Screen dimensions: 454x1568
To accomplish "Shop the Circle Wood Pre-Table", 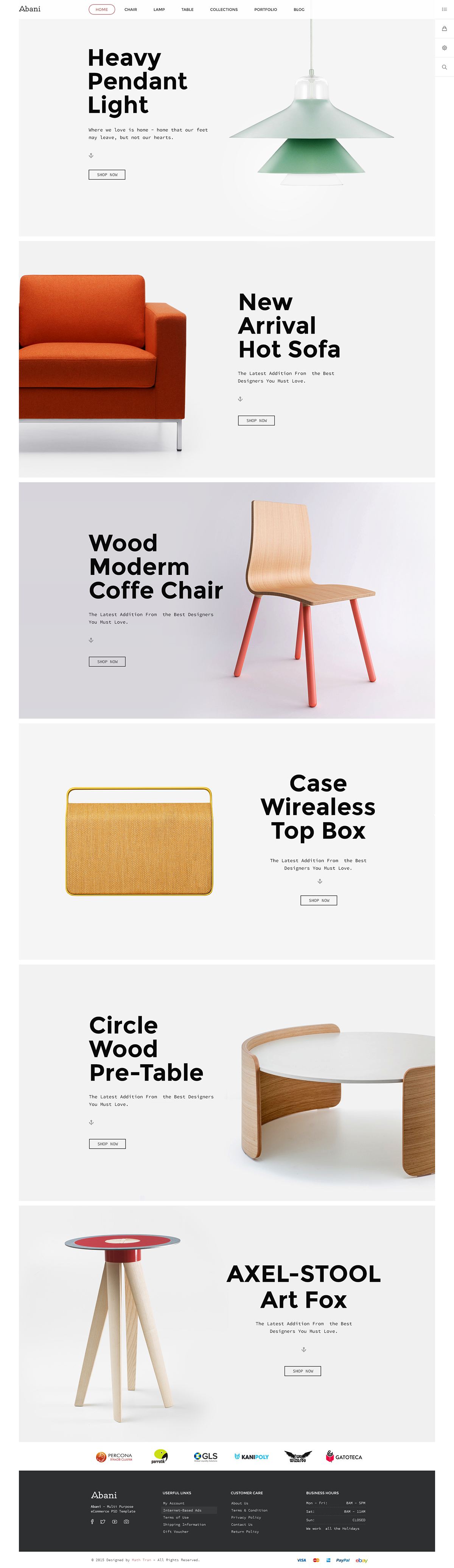I will tap(108, 1144).
